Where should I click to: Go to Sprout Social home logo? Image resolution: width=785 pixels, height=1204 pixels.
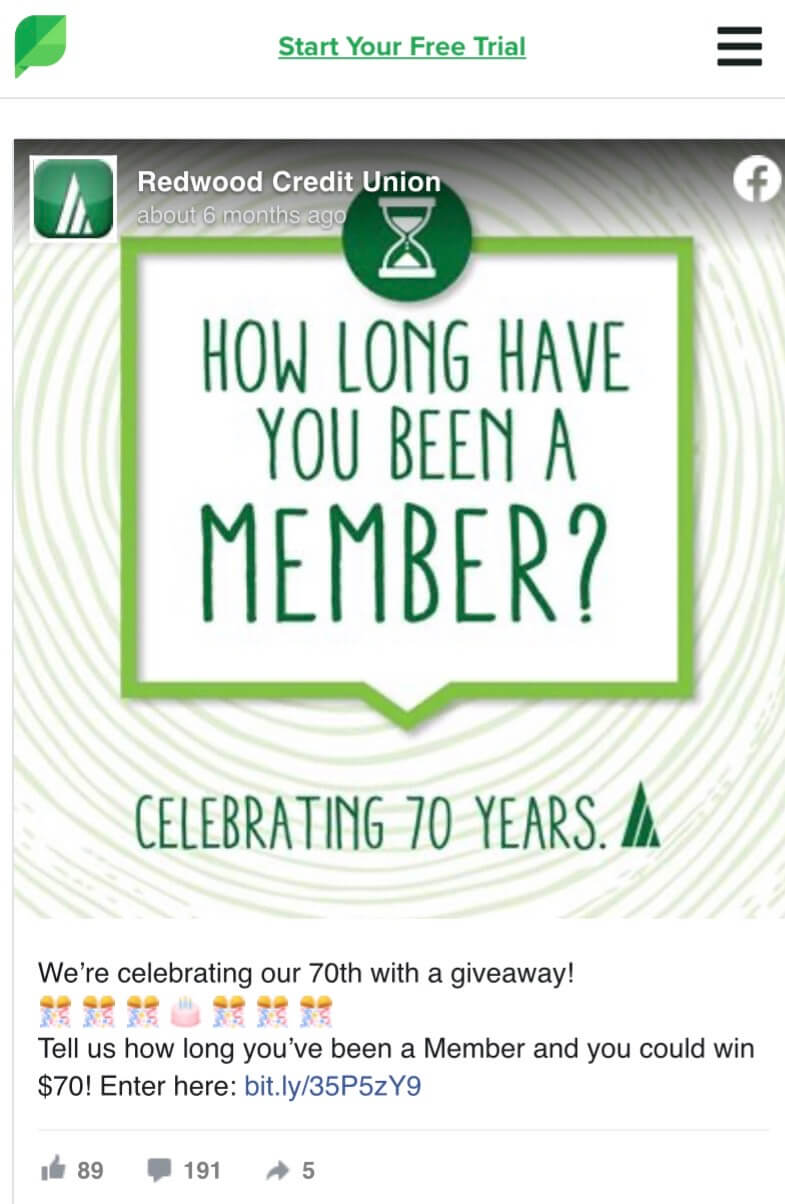coord(40,46)
